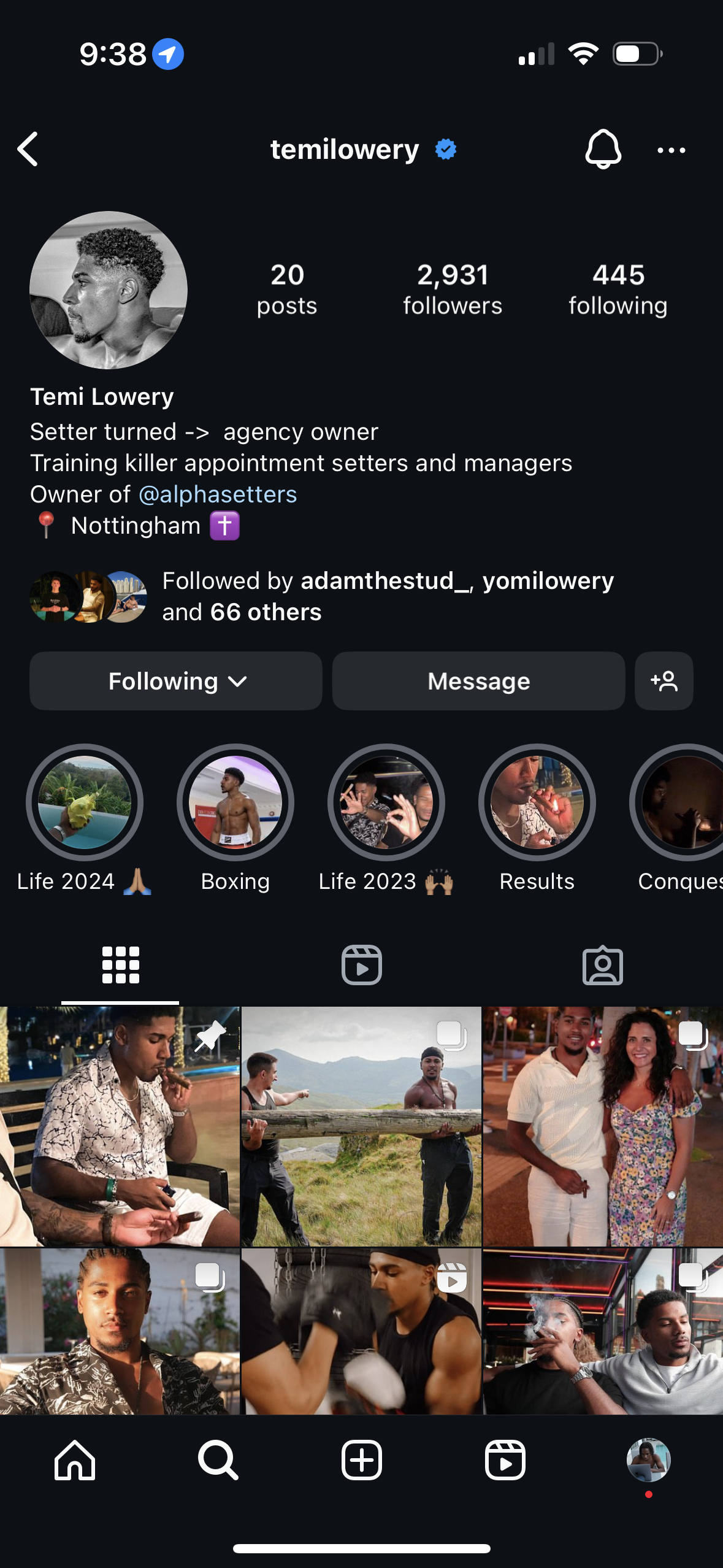Create a new post with the plus icon
This screenshot has height=1568, width=723.
(x=362, y=1460)
